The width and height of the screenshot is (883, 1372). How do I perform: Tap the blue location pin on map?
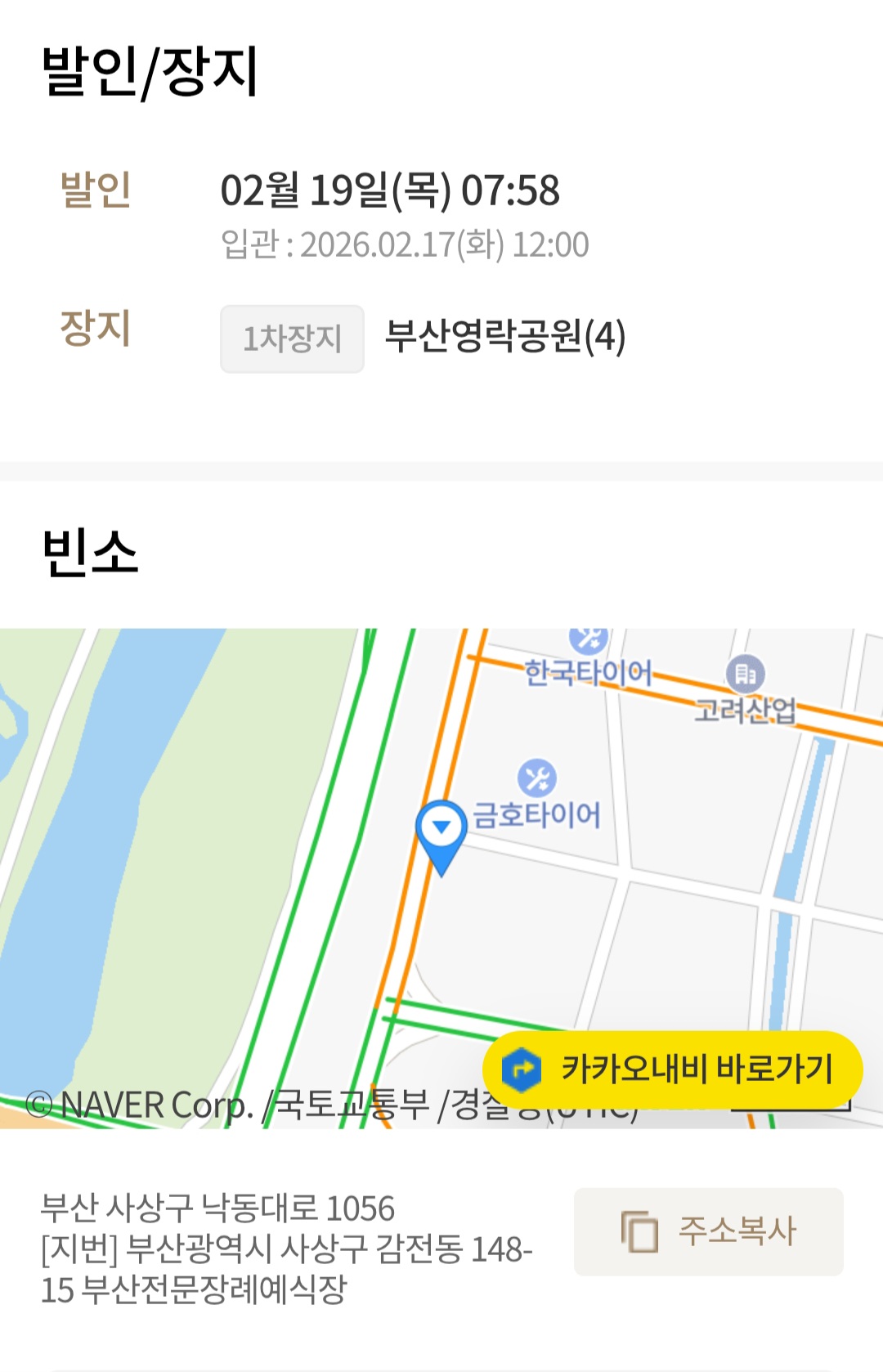point(441,832)
